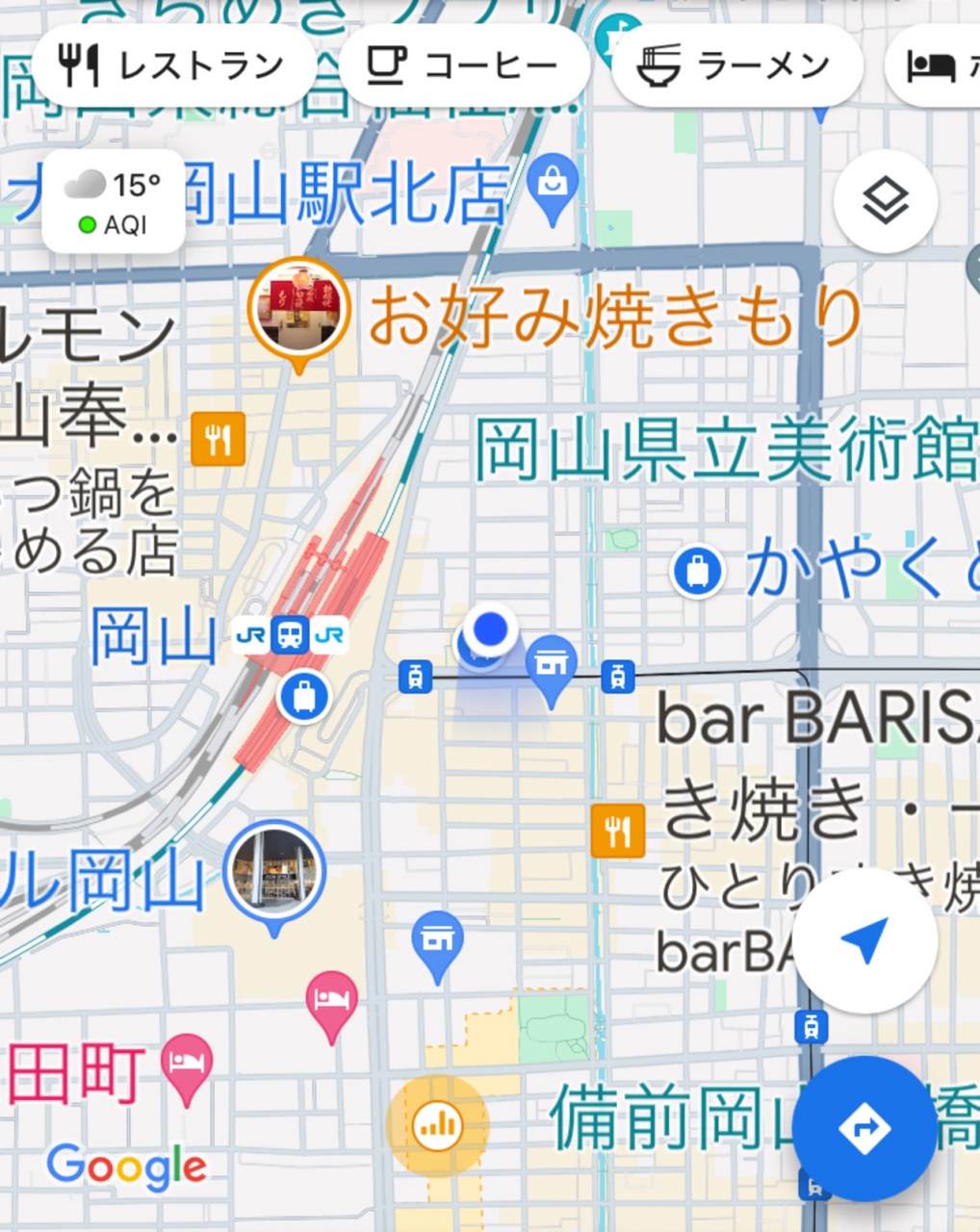
Task: Open the busy area chart marker
Action: point(437,1124)
